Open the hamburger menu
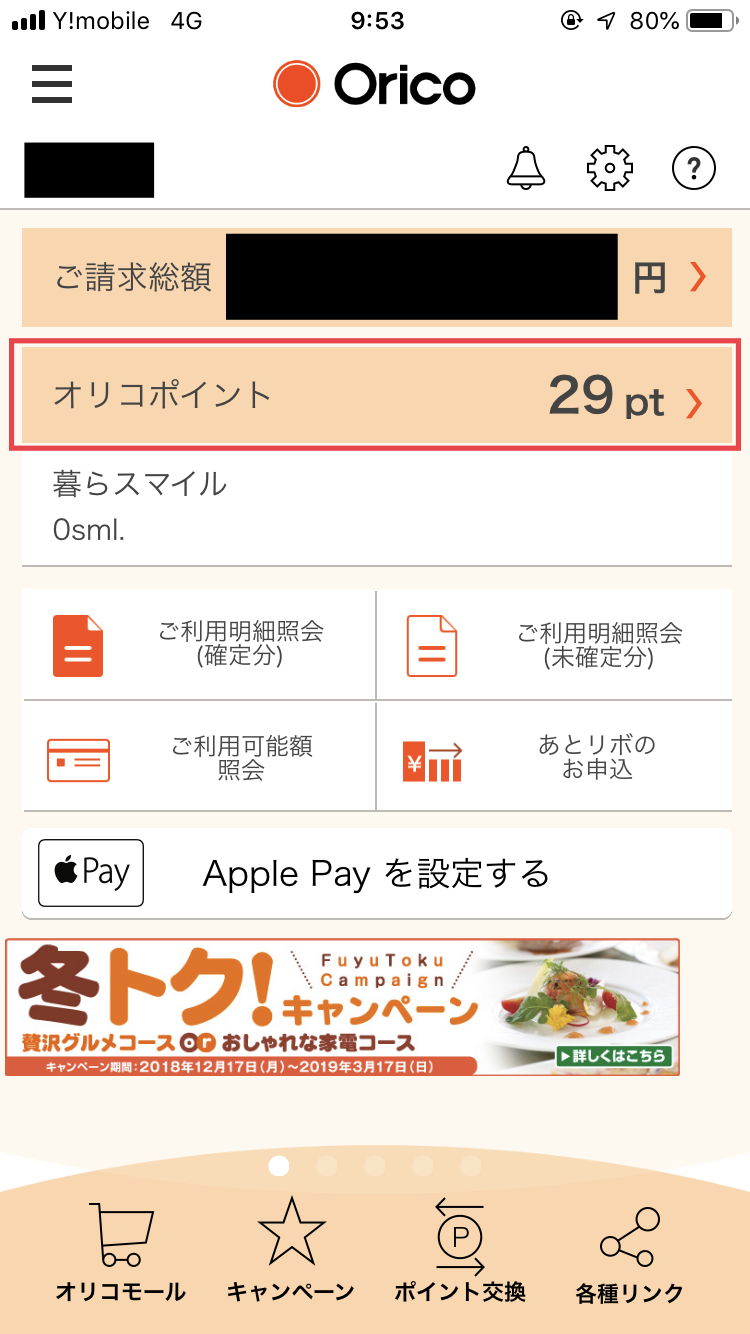Viewport: 750px width, 1334px height. pyautogui.click(x=51, y=86)
